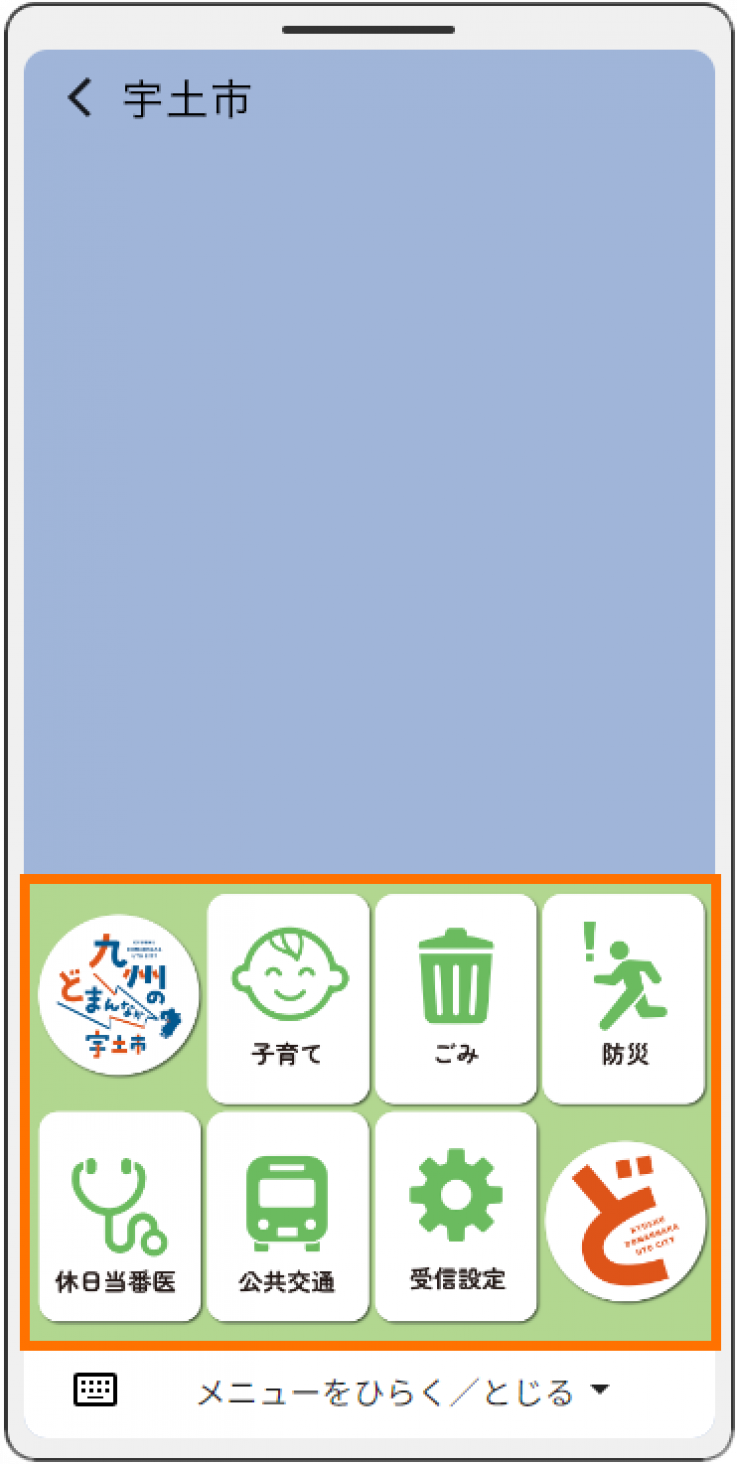Toggle メニューをひらく／とじる menu bar

click(x=402, y=1391)
